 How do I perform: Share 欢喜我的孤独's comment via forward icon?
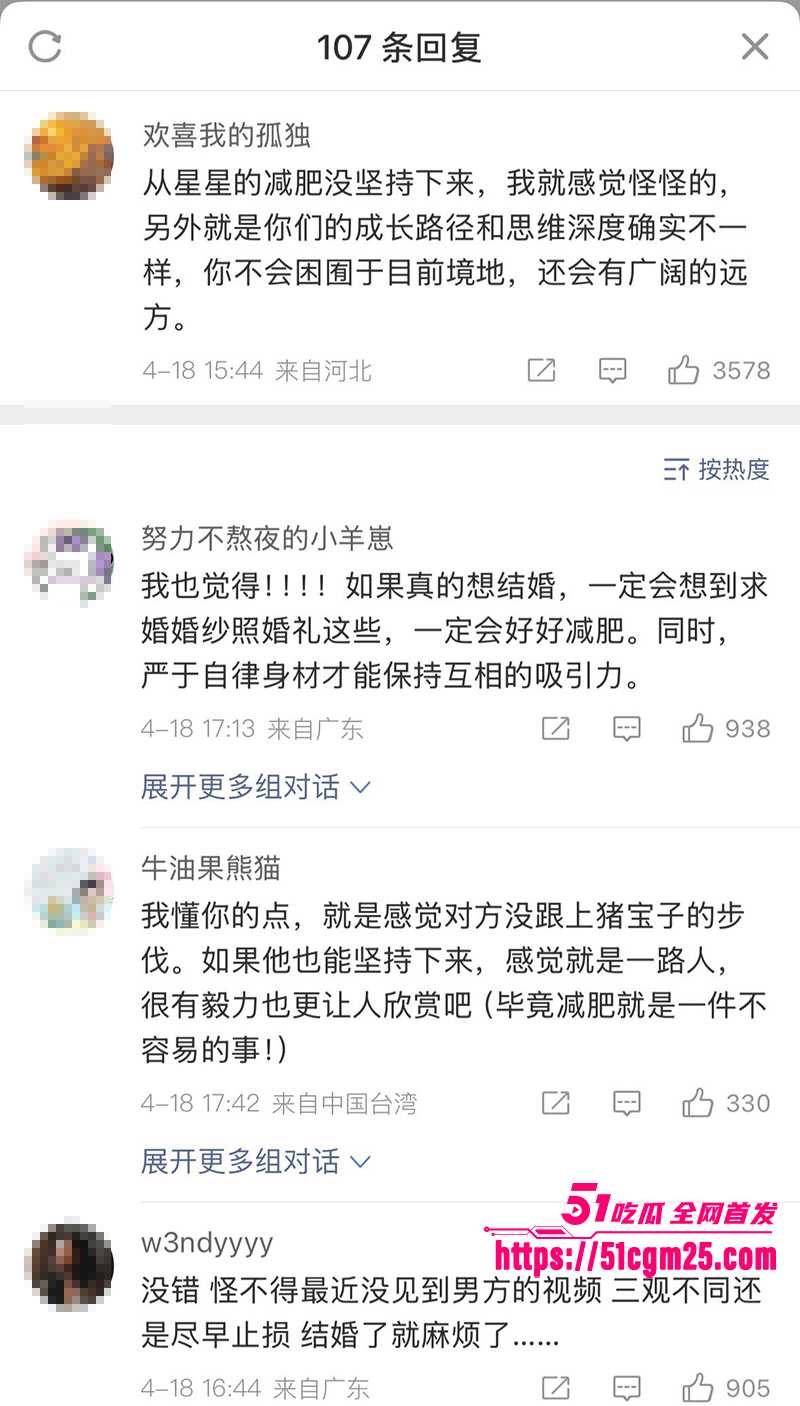point(540,370)
